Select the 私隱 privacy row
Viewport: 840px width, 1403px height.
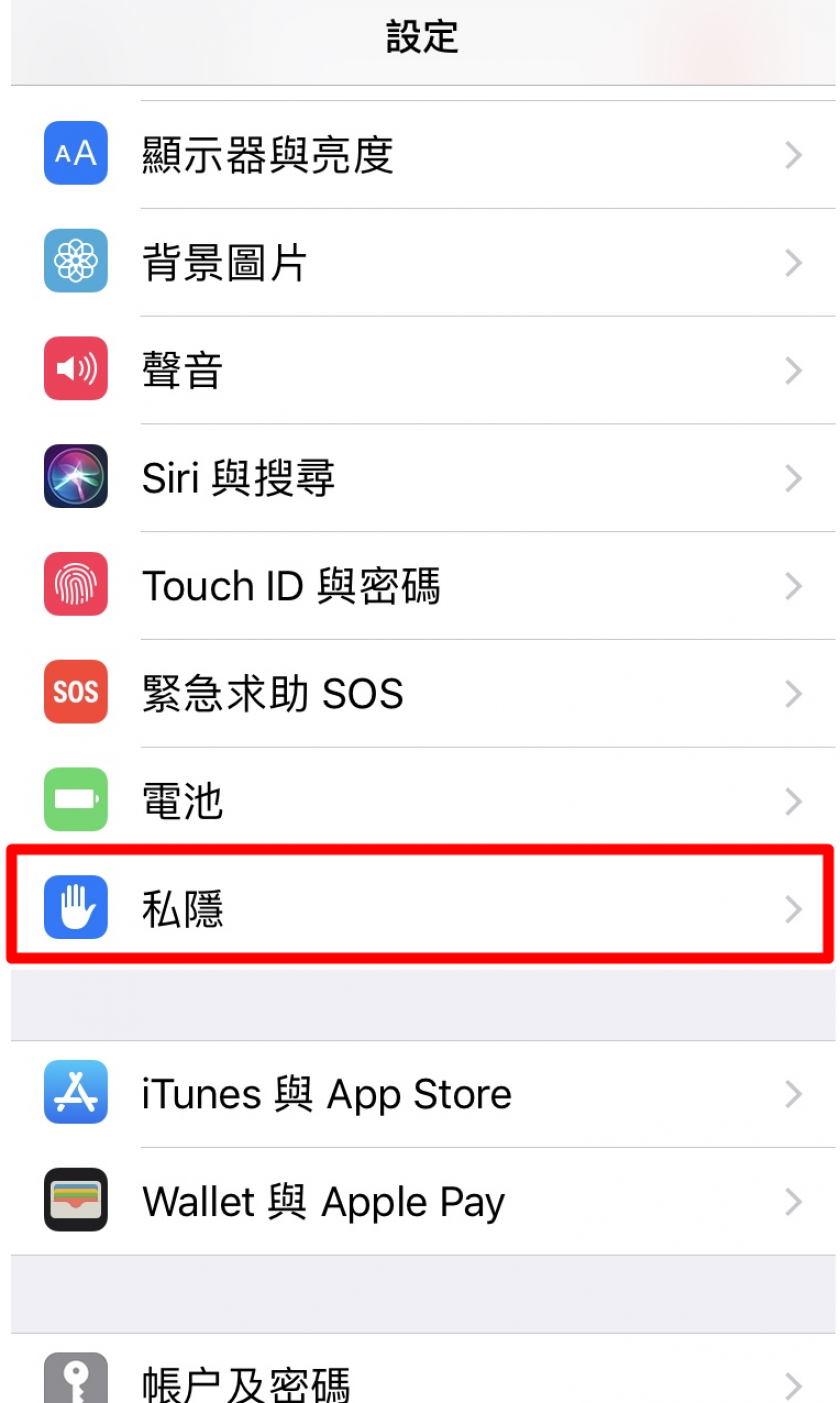coord(420,908)
